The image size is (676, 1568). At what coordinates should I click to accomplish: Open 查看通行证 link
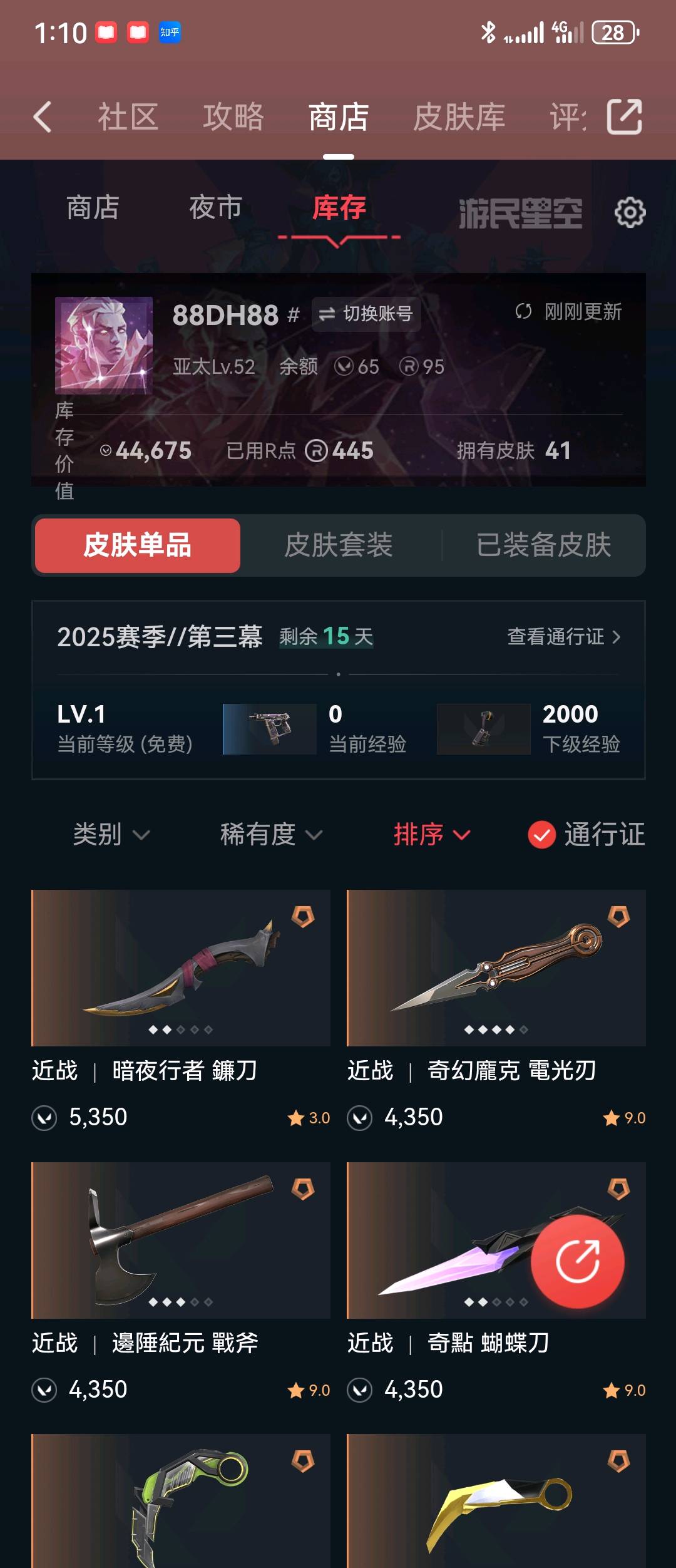(x=563, y=637)
